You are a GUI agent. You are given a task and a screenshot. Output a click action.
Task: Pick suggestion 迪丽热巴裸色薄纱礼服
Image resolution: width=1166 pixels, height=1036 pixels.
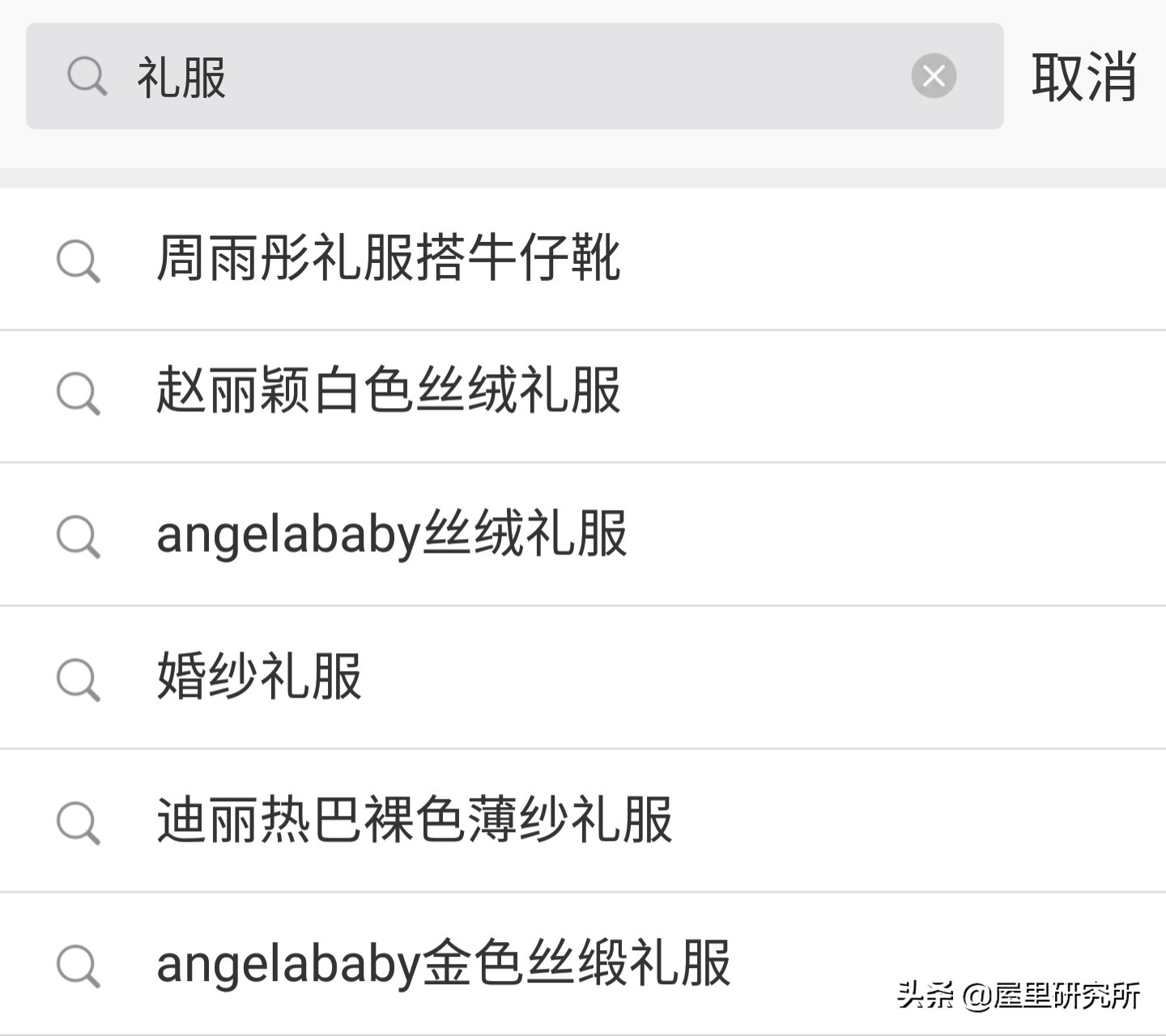click(415, 821)
